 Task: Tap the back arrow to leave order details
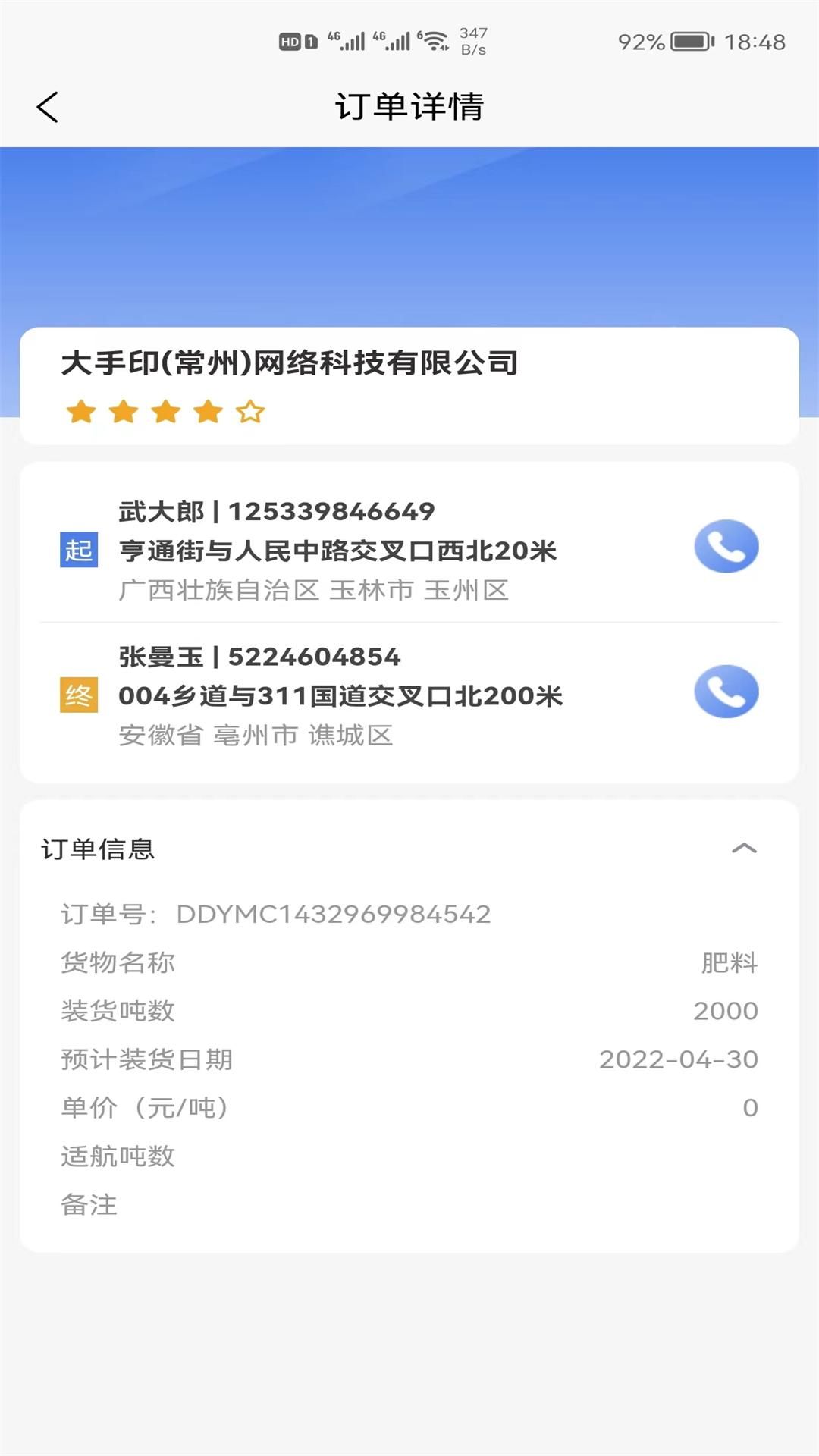(47, 106)
